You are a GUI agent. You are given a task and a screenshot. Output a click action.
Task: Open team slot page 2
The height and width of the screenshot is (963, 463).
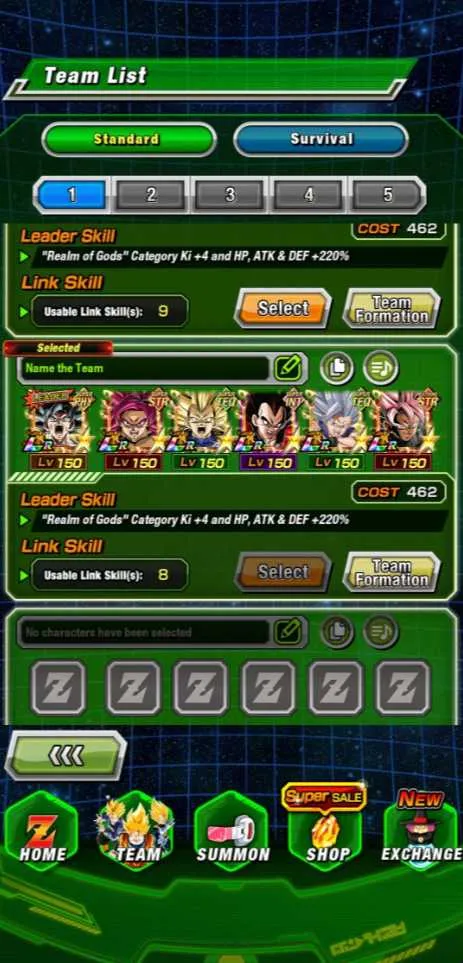[x=151, y=195]
